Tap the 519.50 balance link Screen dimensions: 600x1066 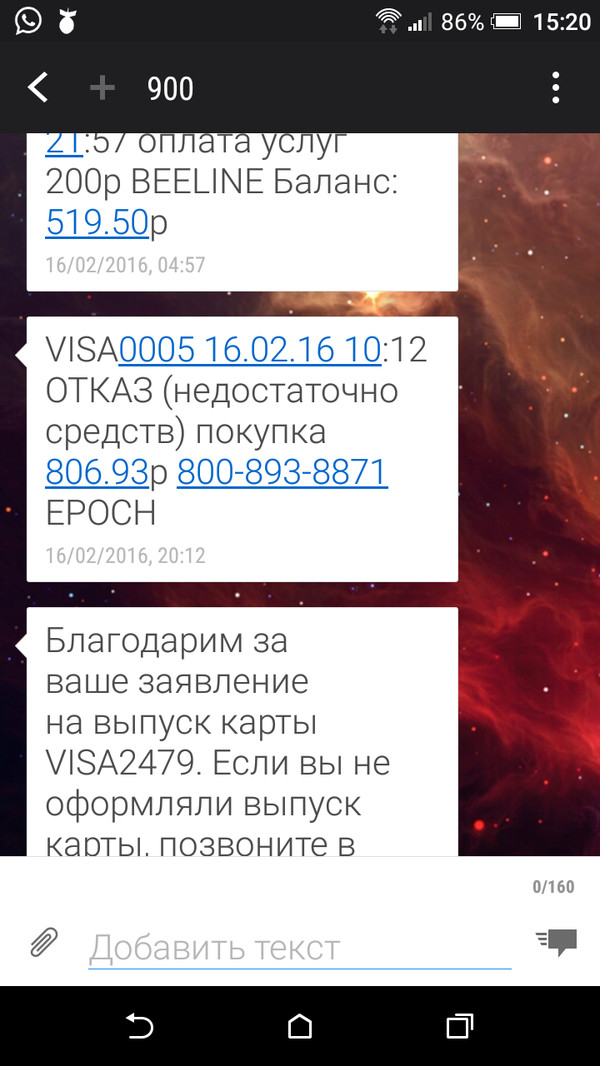[97, 222]
